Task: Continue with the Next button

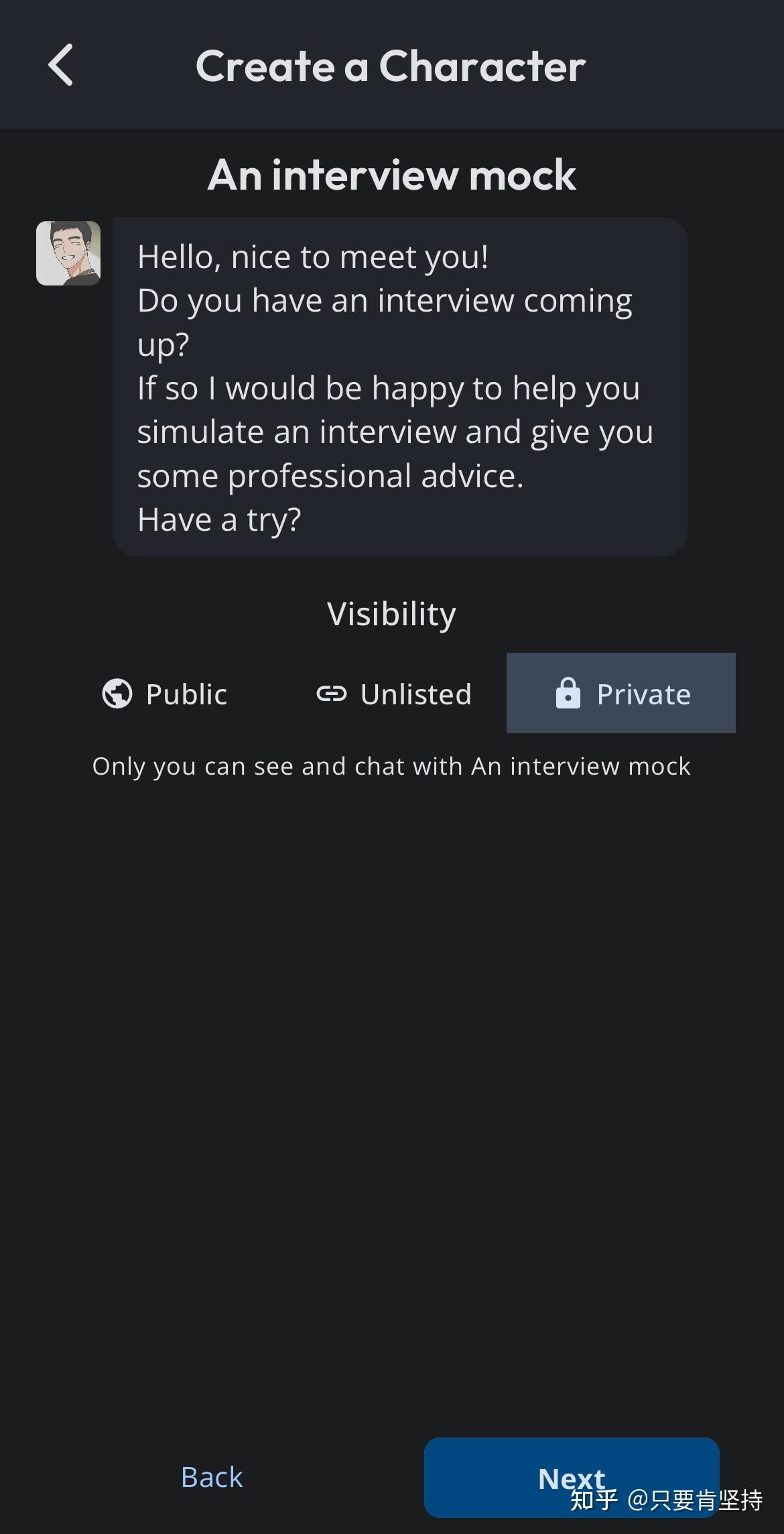Action: coord(571,1477)
